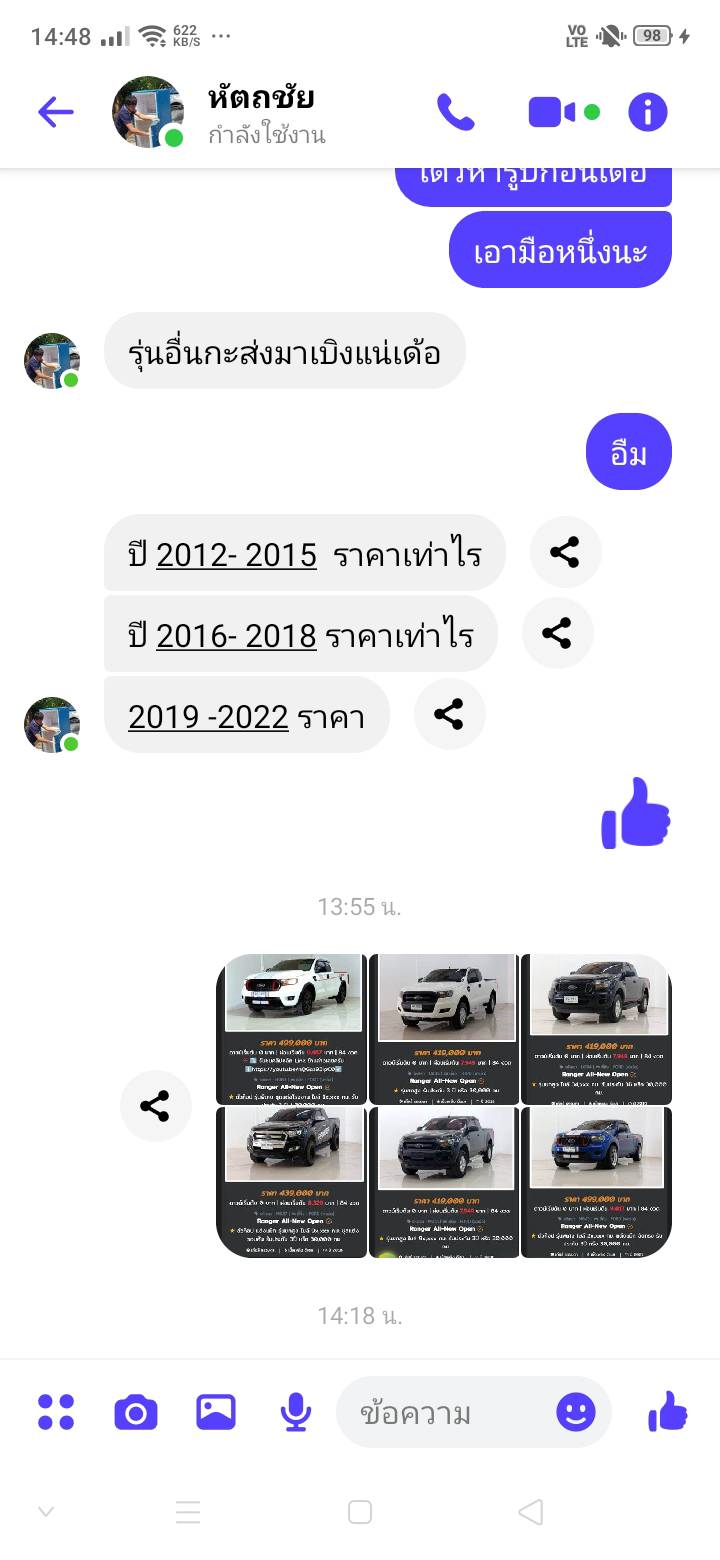The height and width of the screenshot is (1560, 720).
Task: Share the "ปี 2016- 2018 ราคาเท่าไร" message
Action: click(557, 633)
